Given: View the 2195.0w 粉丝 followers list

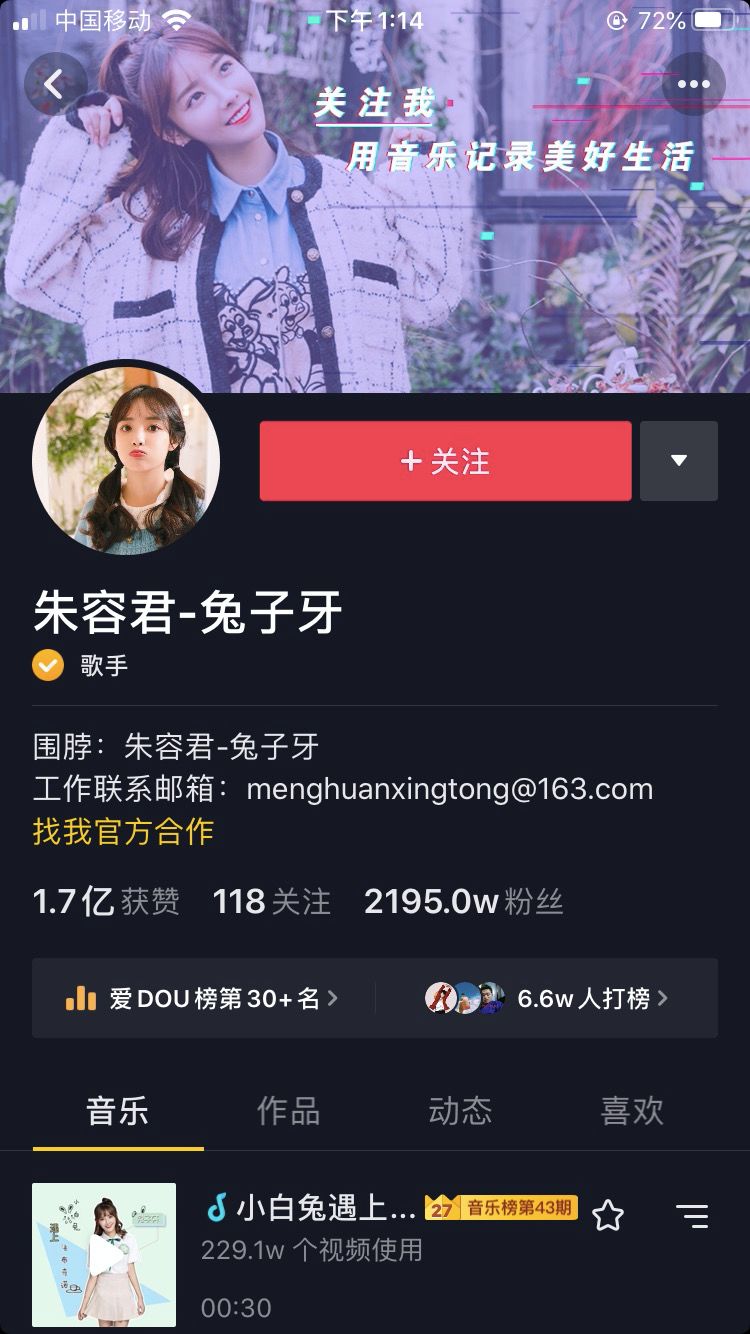Looking at the screenshot, I should tap(463, 901).
